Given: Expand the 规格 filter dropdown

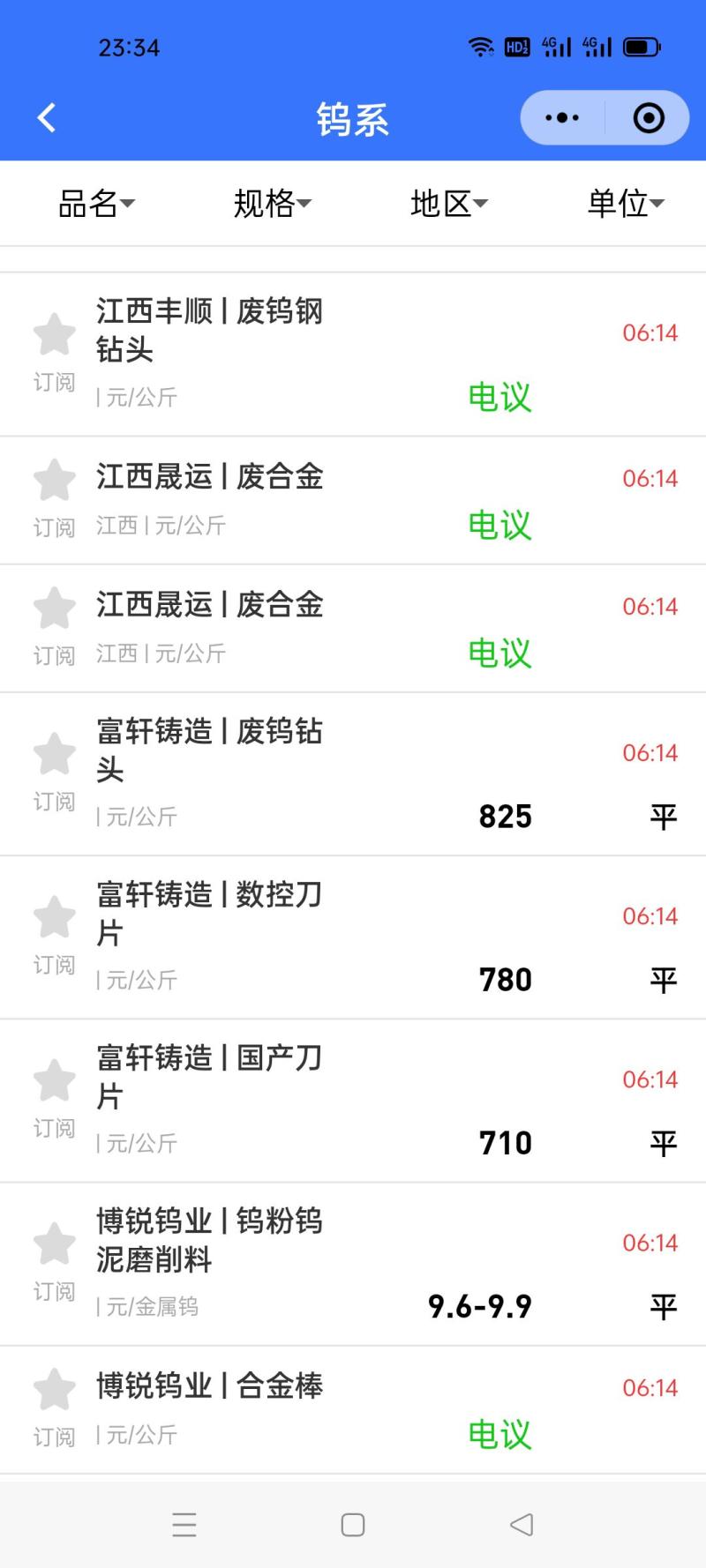Looking at the screenshot, I should coord(272,204).
